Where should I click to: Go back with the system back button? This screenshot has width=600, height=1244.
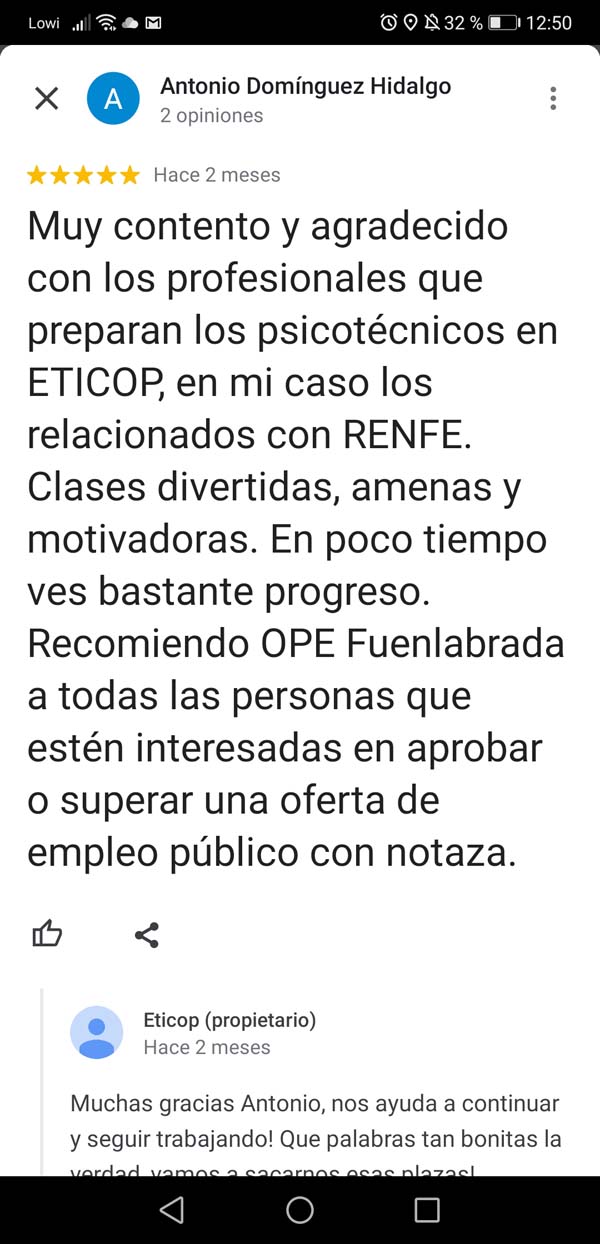[x=172, y=1210]
